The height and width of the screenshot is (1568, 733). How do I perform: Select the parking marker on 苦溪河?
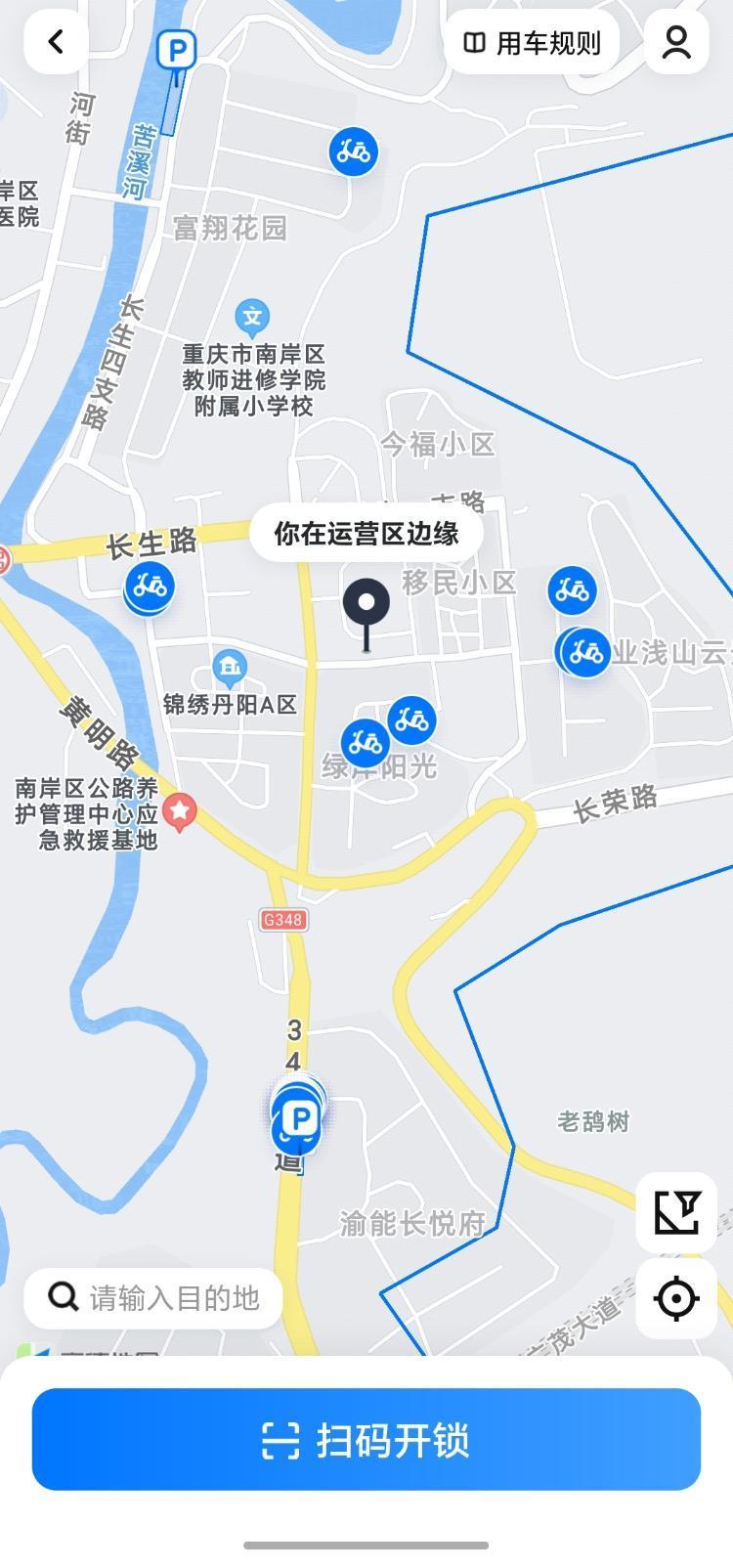point(176,50)
